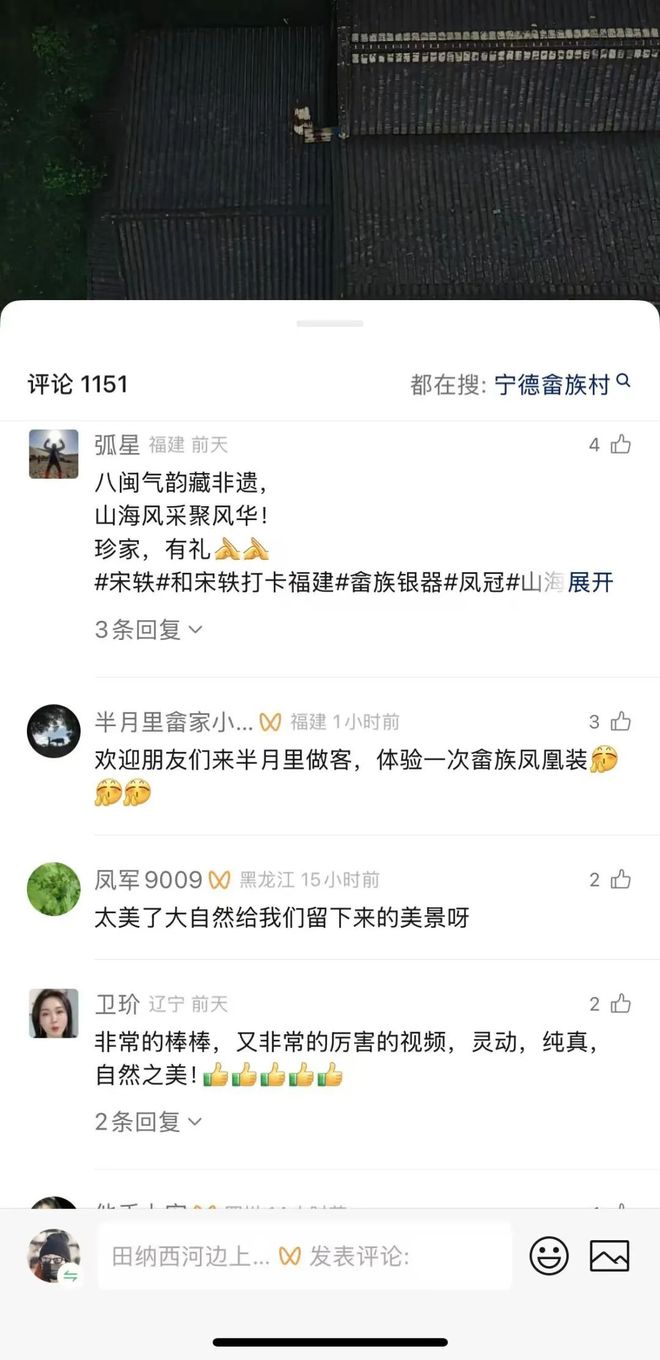This screenshot has width=660, height=1360.
Task: Switch commenting account via the avatar
Action: [x=53, y=1256]
